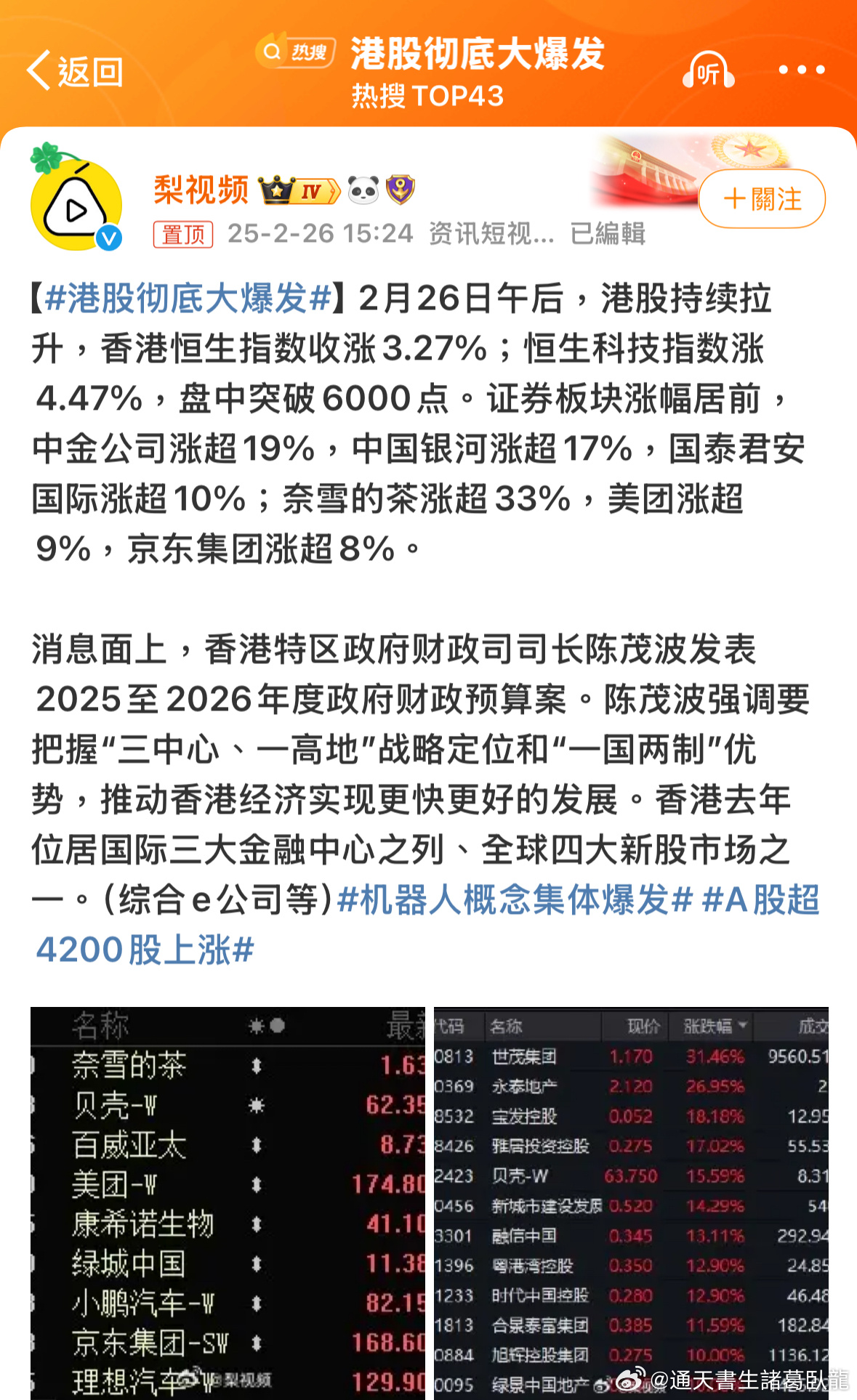Follow 梨视频 with the 關注 button
Screen dimensions: 857x1400
tap(761, 199)
